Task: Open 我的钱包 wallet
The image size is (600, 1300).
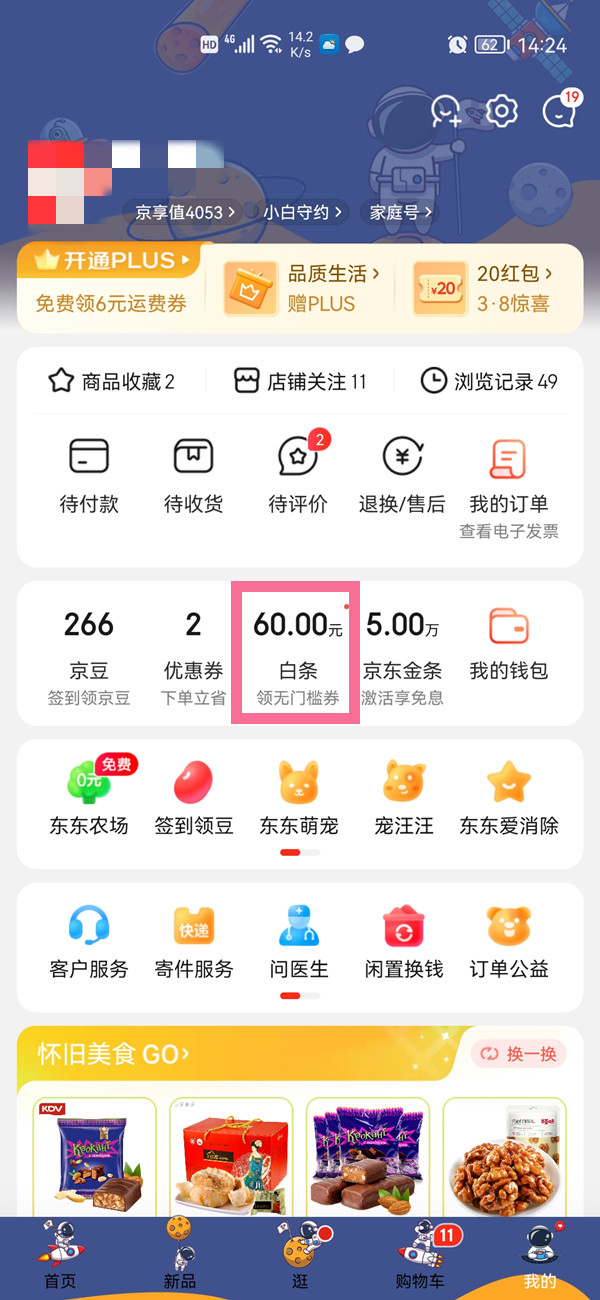Action: coord(508,645)
